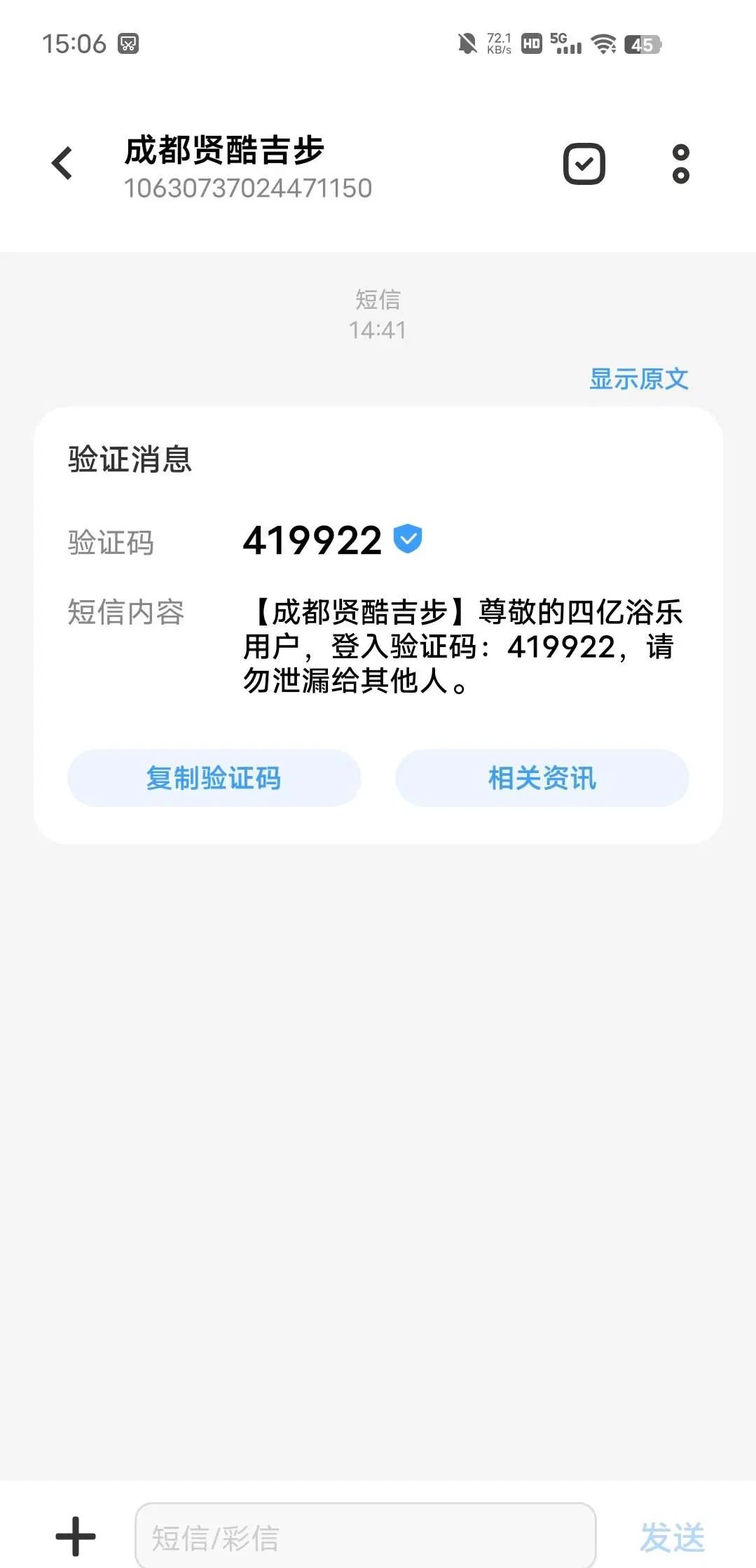The width and height of the screenshot is (756, 1568).
Task: Copy the code with 复制验证码
Action: (214, 778)
